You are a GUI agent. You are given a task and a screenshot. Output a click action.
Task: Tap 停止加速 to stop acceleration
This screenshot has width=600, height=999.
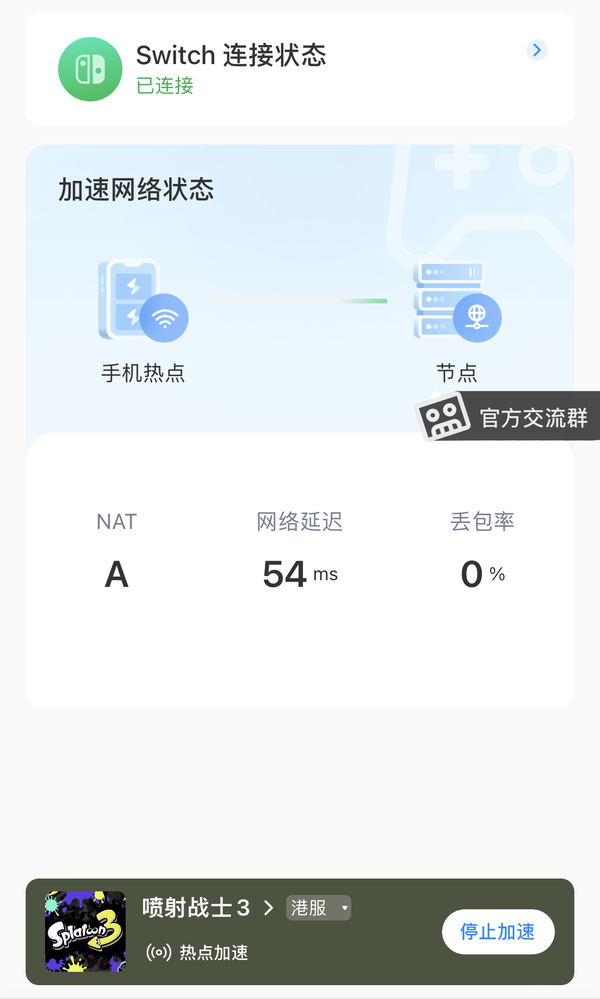pos(498,931)
